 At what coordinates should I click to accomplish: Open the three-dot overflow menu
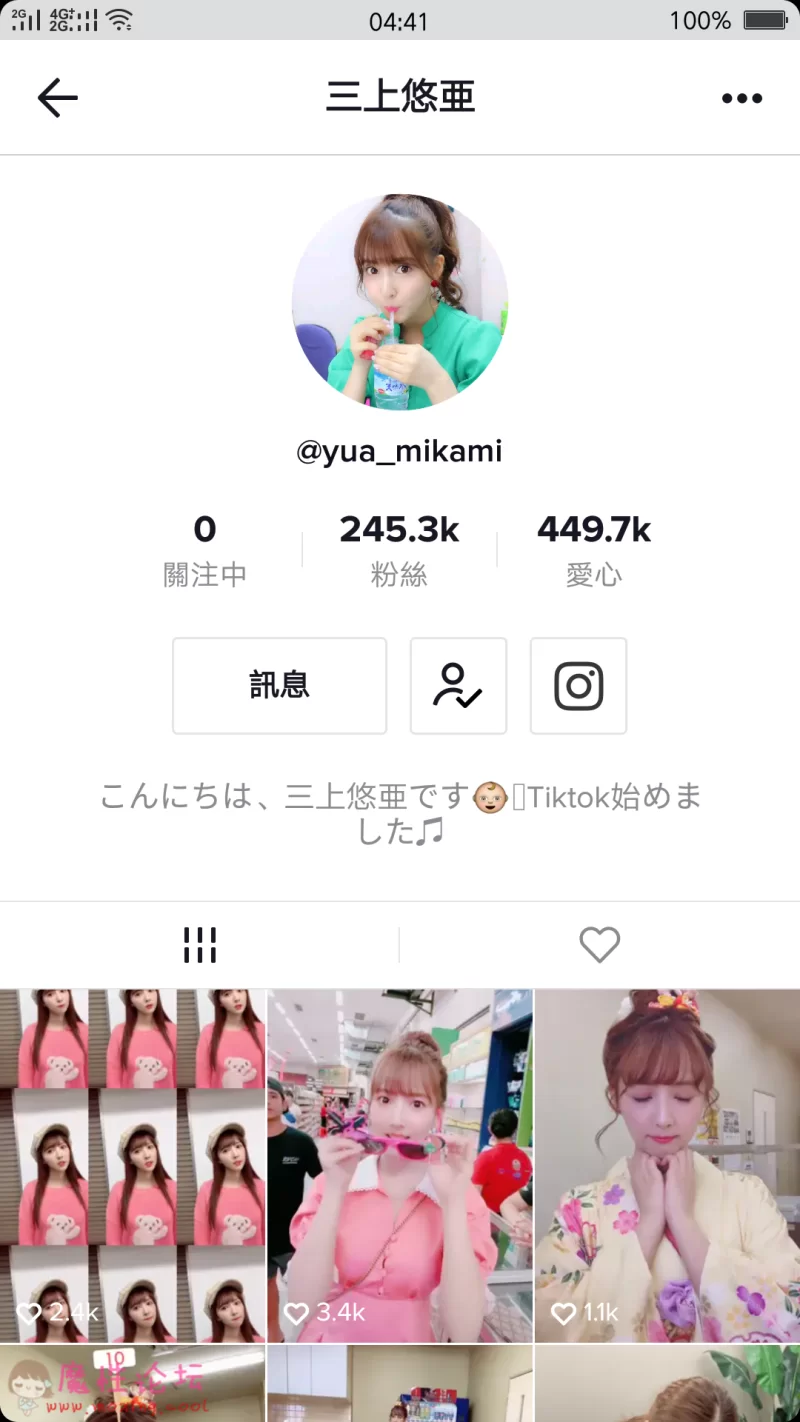pyautogui.click(x=741, y=98)
